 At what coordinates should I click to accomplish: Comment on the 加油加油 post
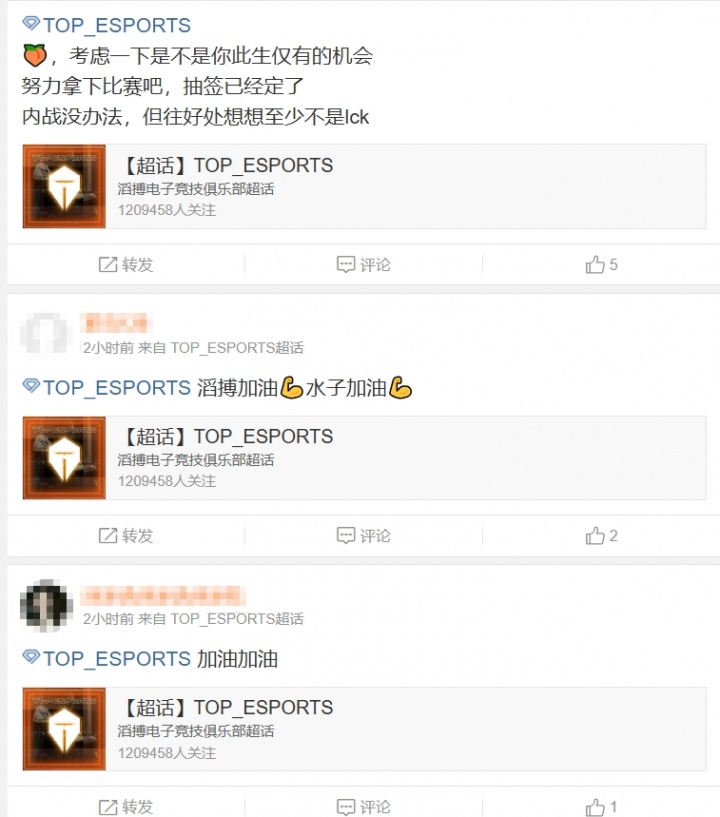(x=363, y=806)
